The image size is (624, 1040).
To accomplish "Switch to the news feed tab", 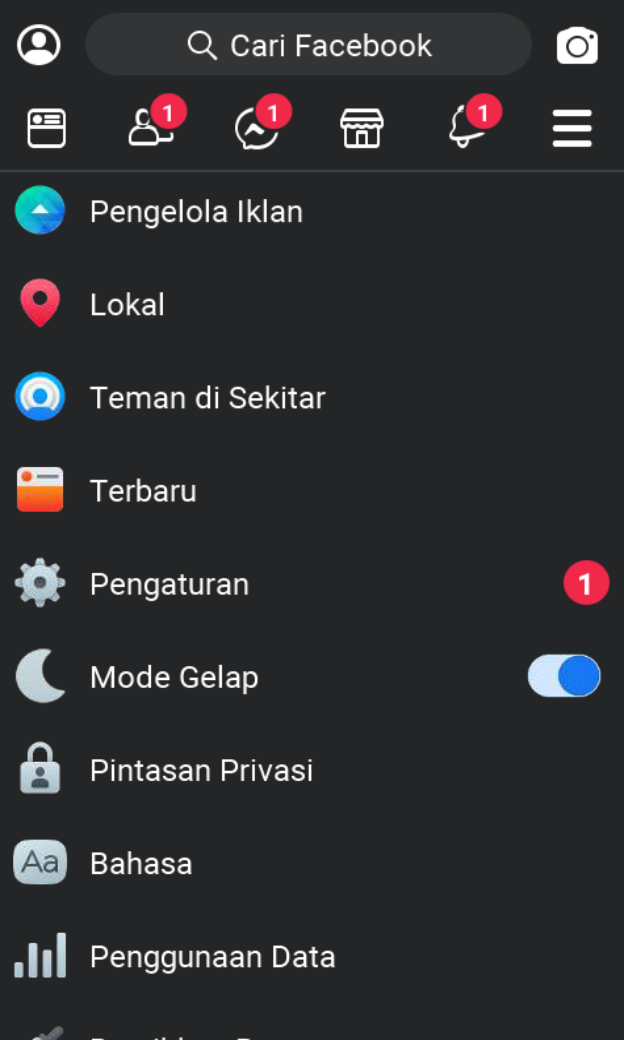I will [46, 129].
